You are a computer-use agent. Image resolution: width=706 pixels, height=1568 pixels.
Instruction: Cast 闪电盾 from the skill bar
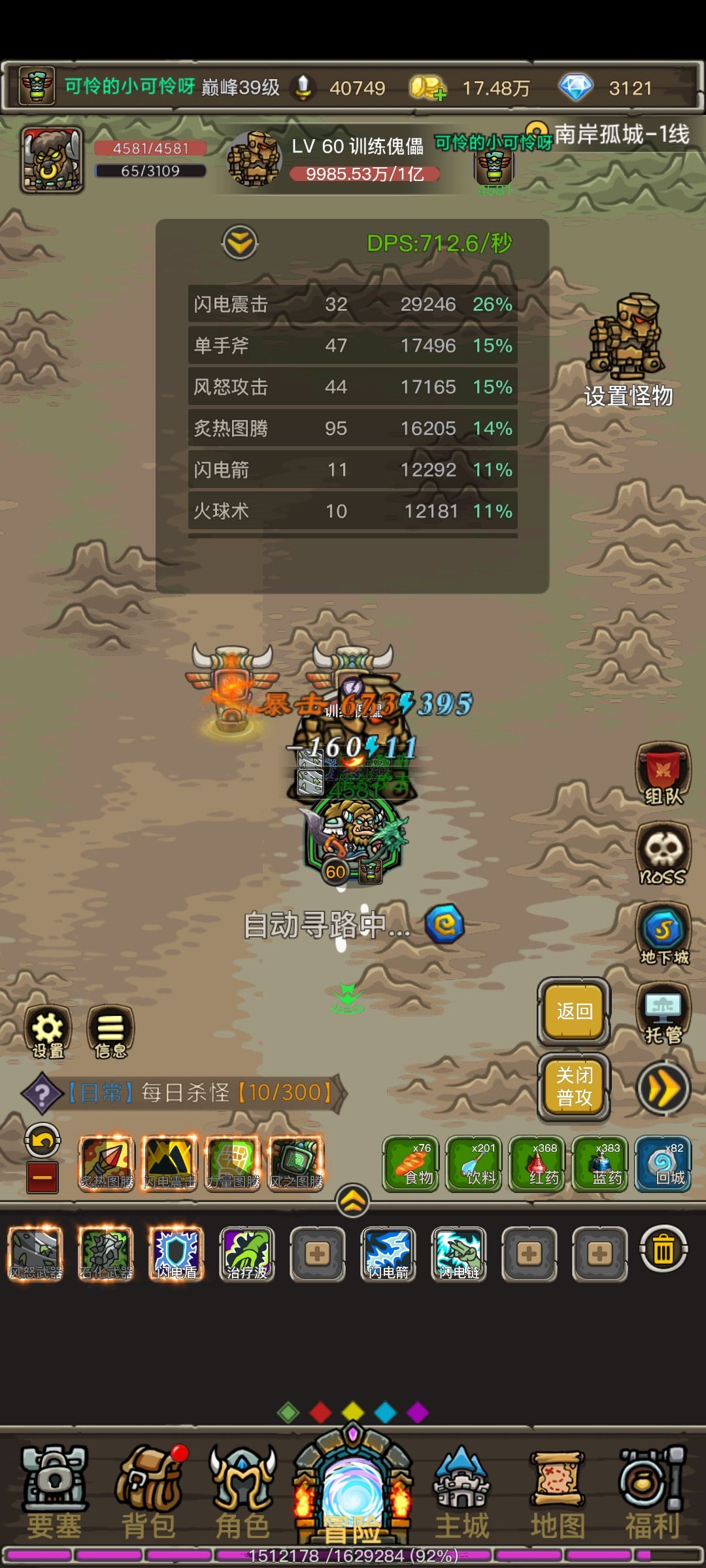176,1254
